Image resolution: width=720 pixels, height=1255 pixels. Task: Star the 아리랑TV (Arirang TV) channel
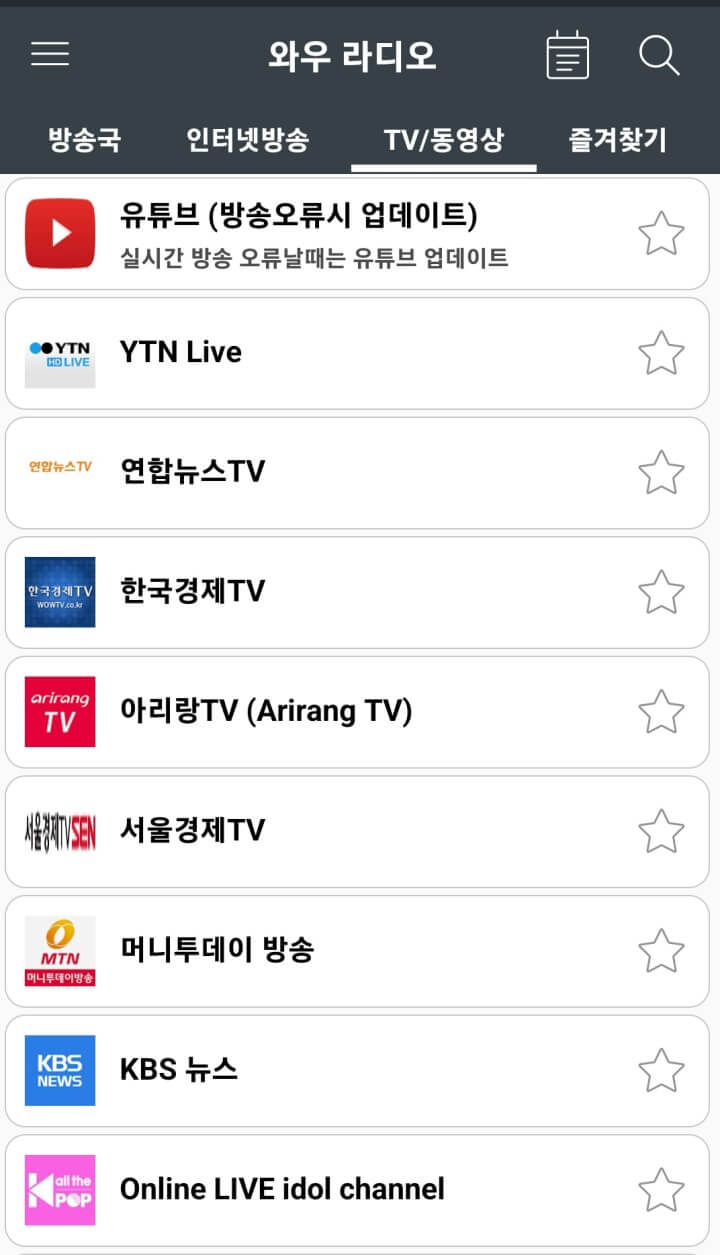[x=661, y=711]
